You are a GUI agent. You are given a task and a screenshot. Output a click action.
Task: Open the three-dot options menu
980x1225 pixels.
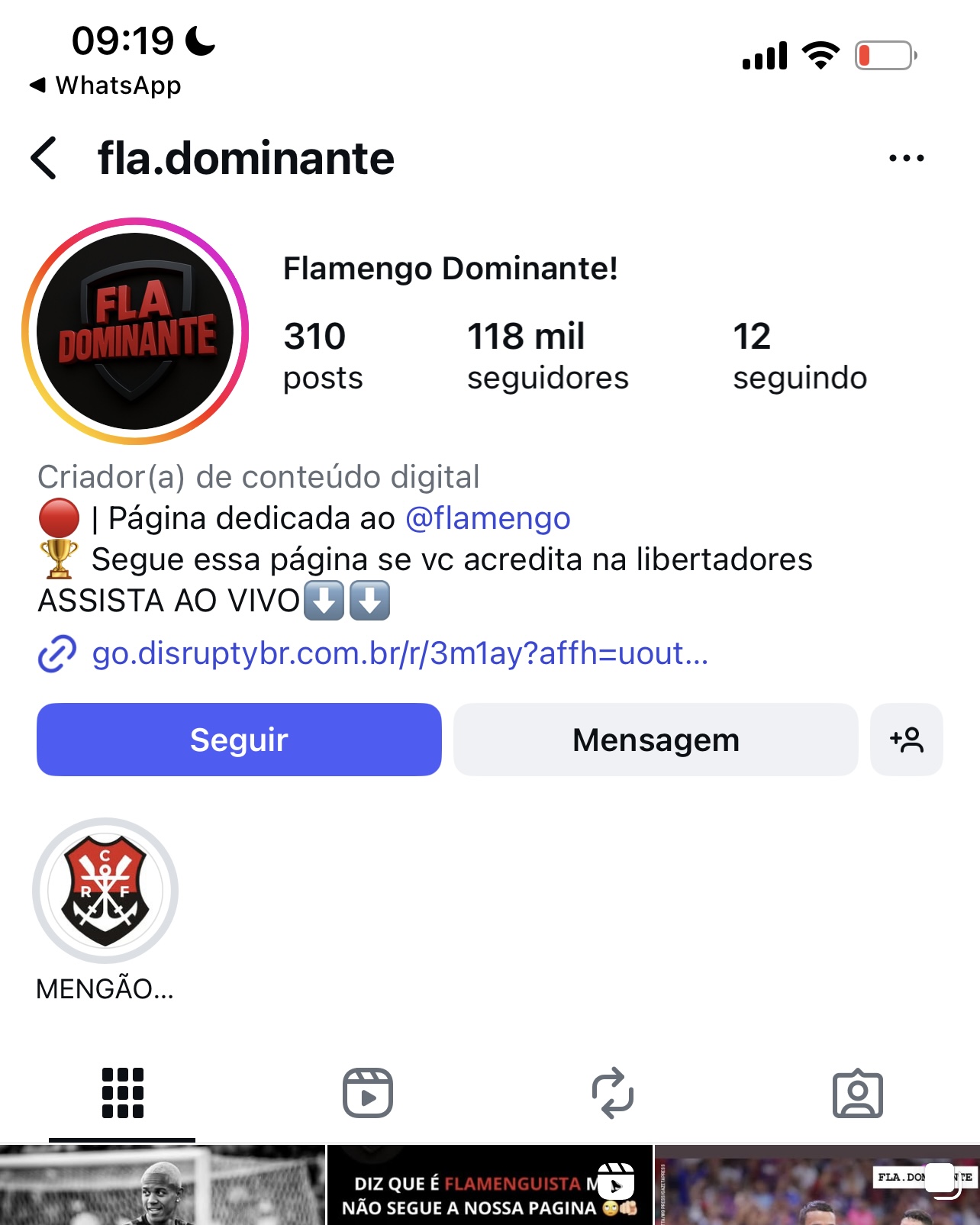pos(906,159)
